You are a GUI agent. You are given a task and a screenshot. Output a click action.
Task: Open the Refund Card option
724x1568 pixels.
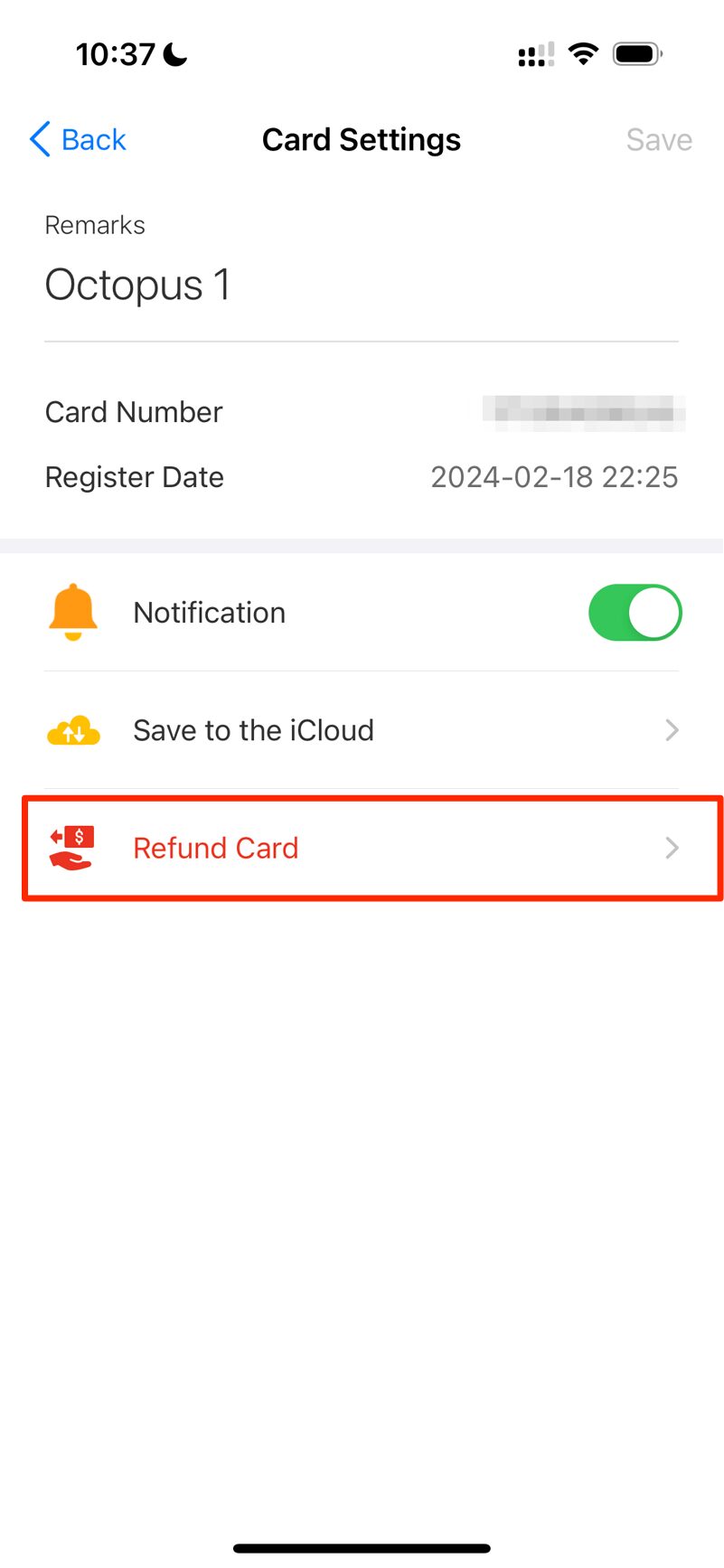(362, 848)
